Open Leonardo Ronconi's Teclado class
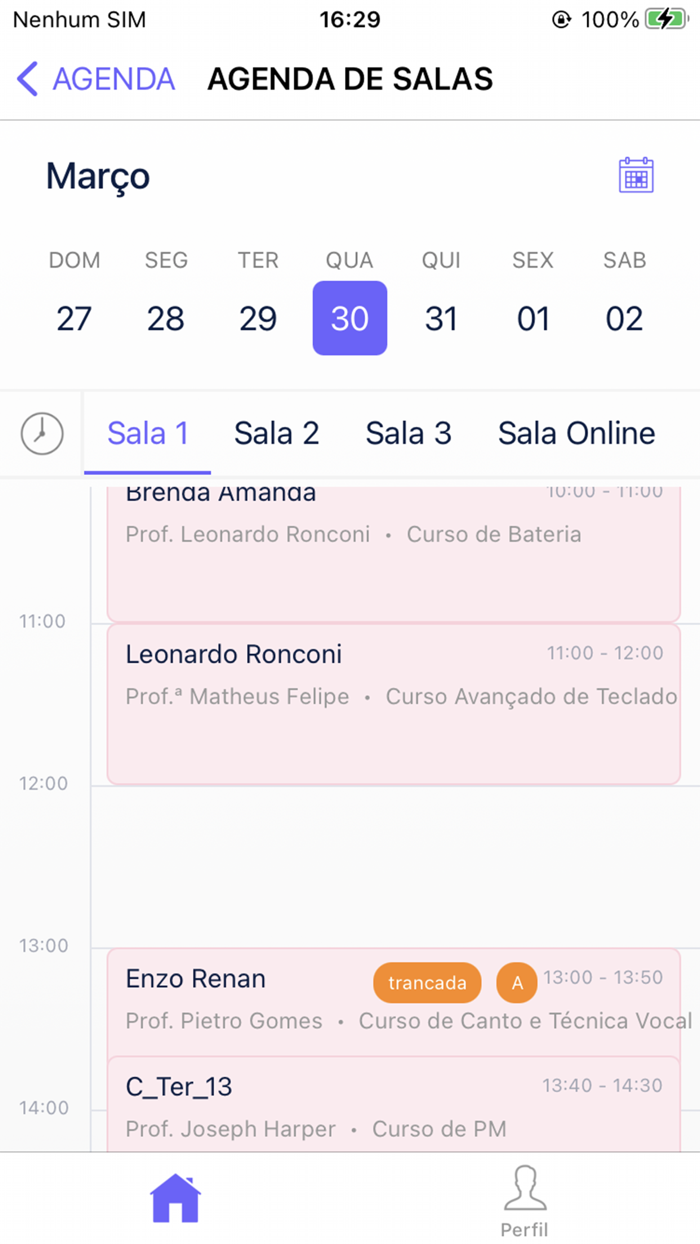Viewport: 700px width, 1244px height. pyautogui.click(x=393, y=705)
